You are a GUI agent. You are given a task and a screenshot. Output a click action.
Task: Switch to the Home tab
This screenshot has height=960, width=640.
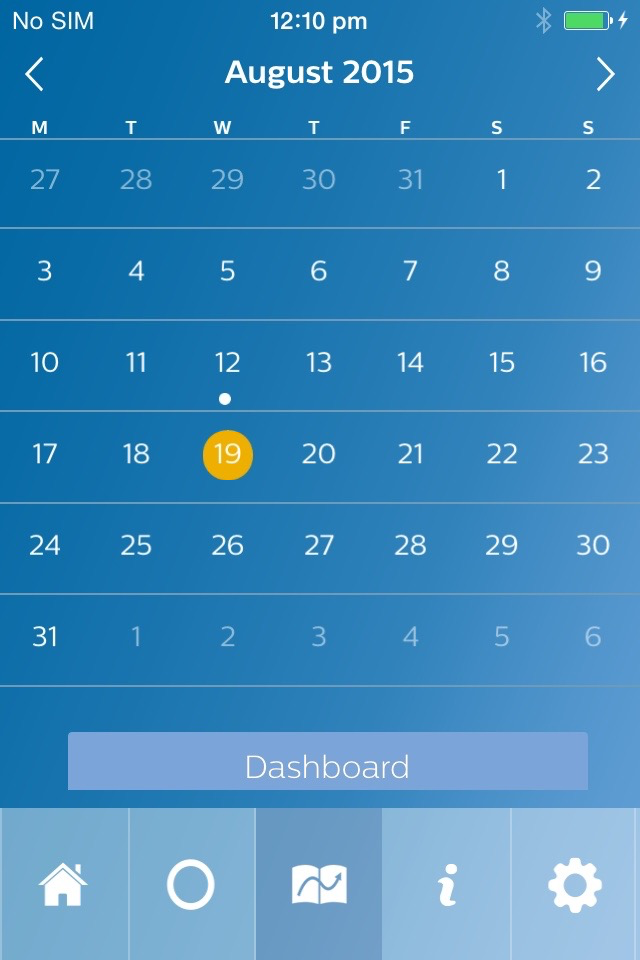64,885
